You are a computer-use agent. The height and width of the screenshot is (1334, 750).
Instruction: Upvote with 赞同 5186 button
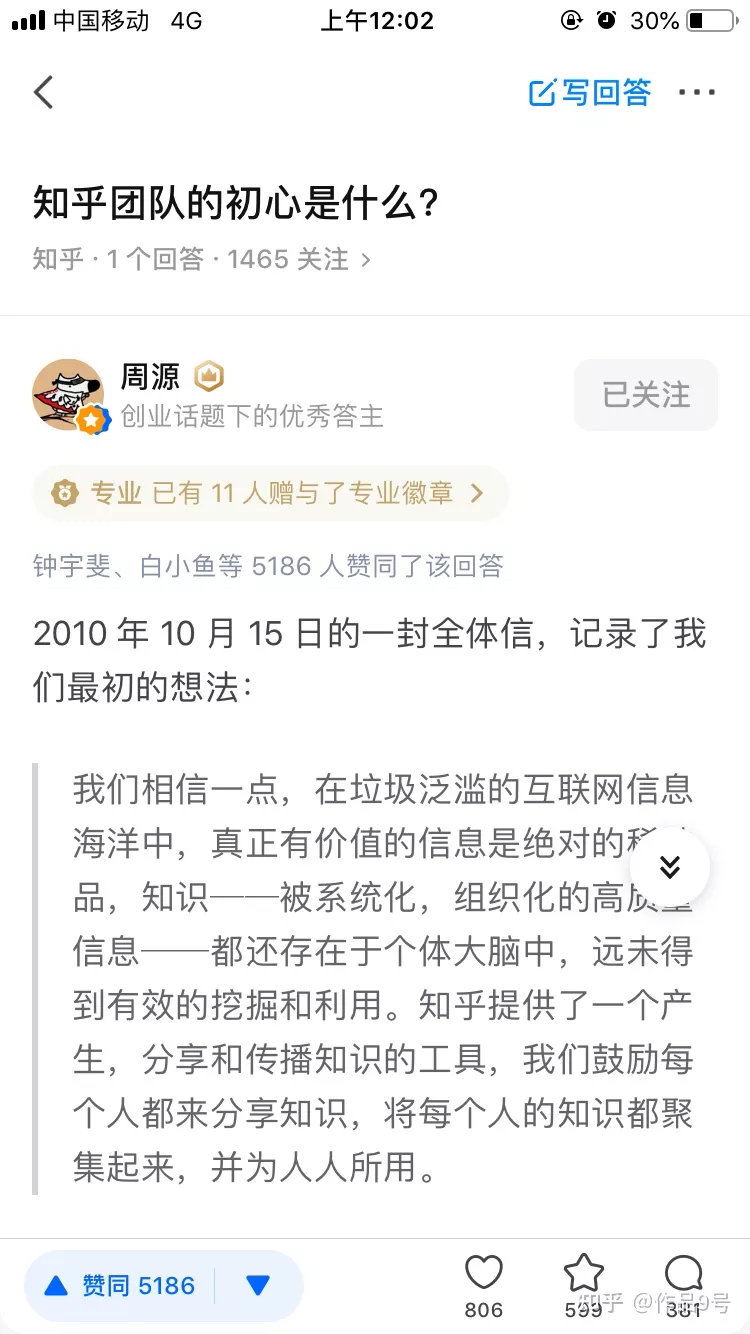(120, 1285)
